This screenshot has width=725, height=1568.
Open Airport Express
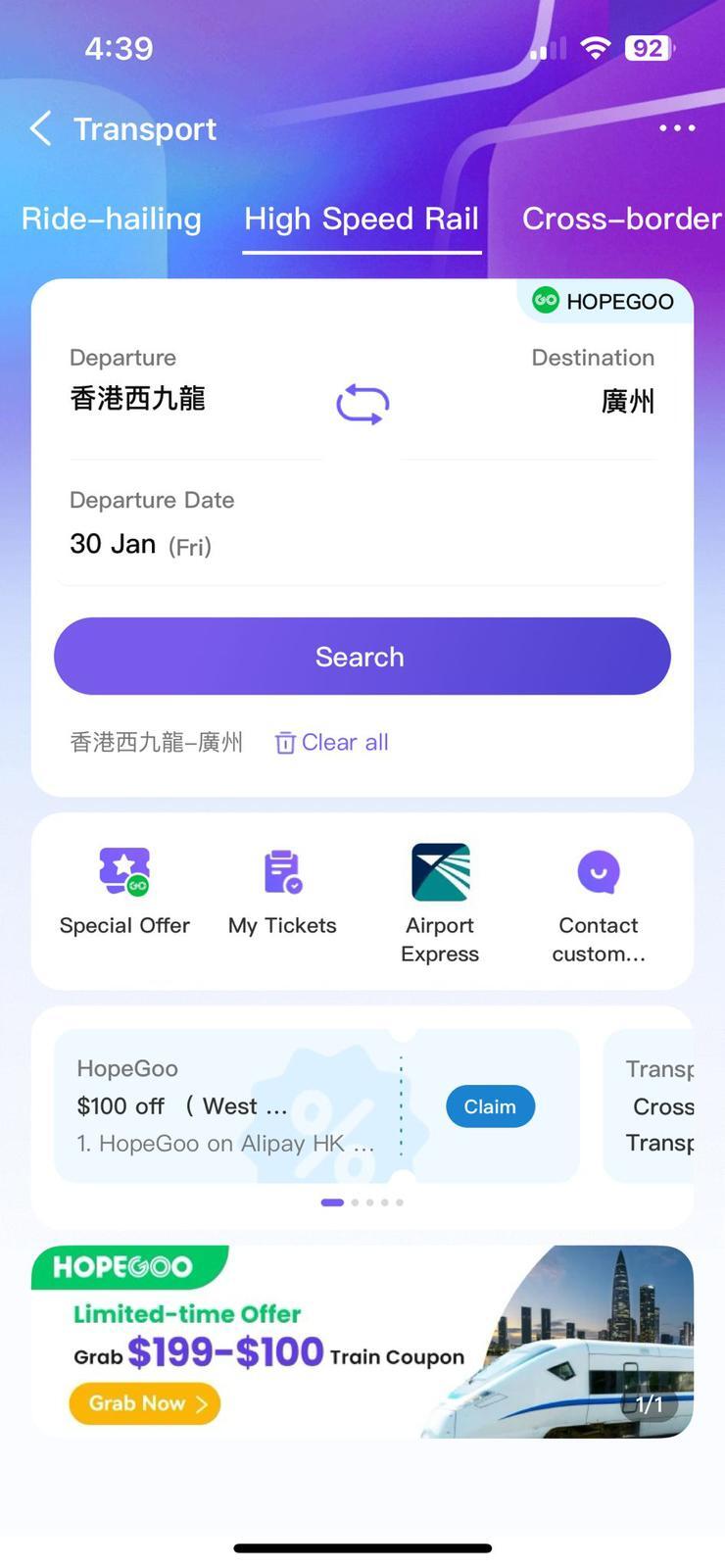[x=440, y=902]
